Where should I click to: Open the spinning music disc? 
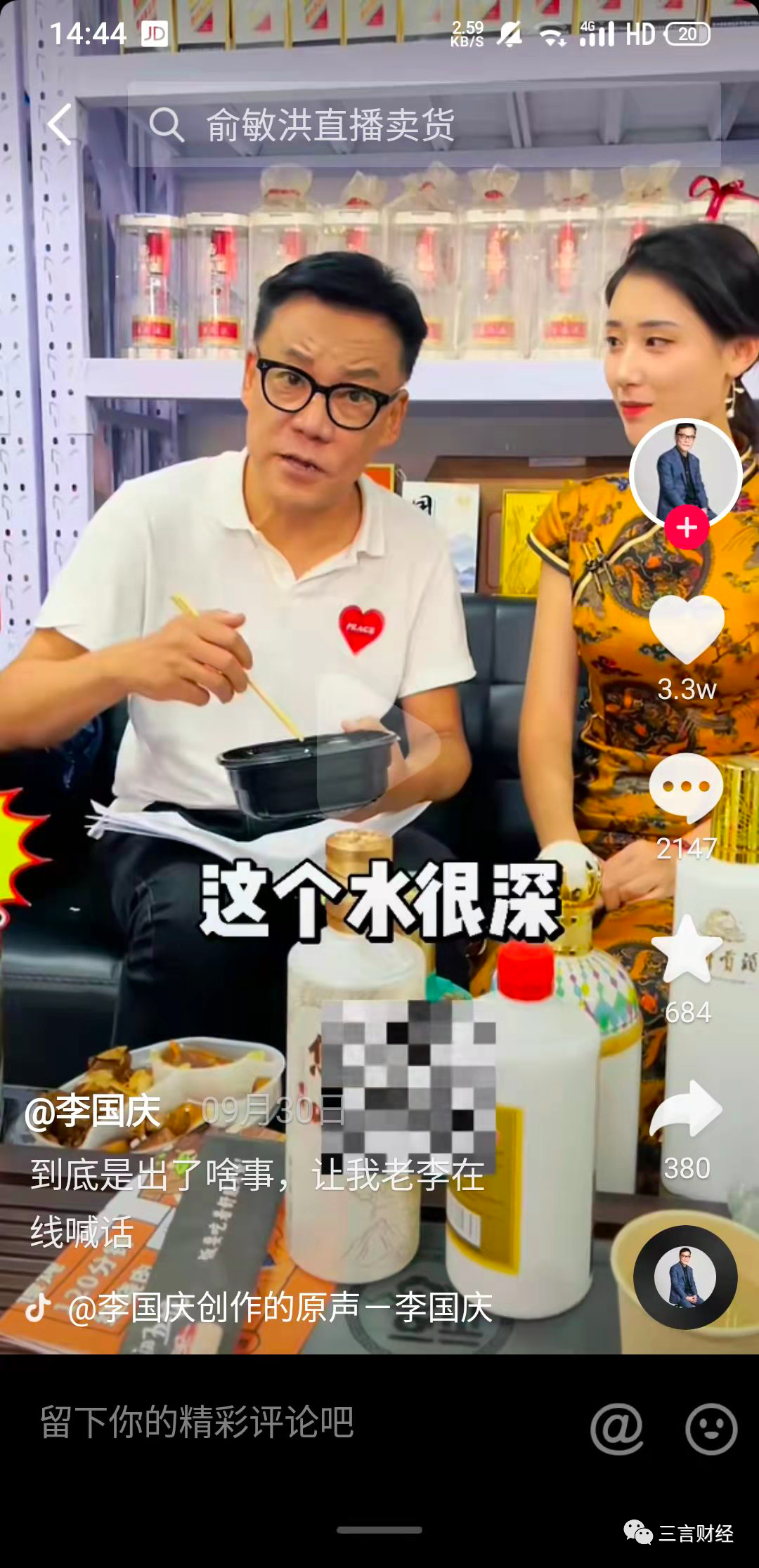click(685, 1277)
